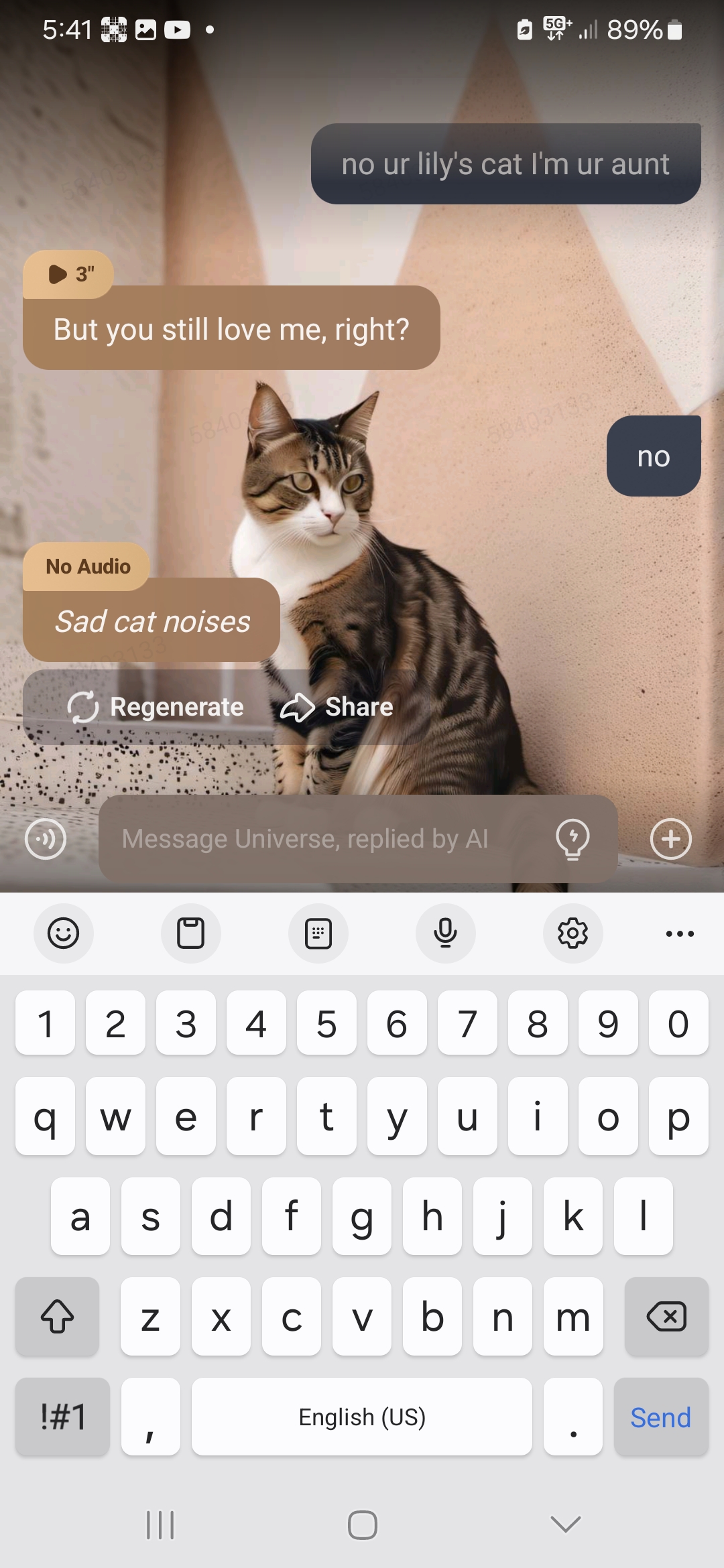Image resolution: width=724 pixels, height=1568 pixels.
Task: Regenerate the AI response
Action: [156, 707]
